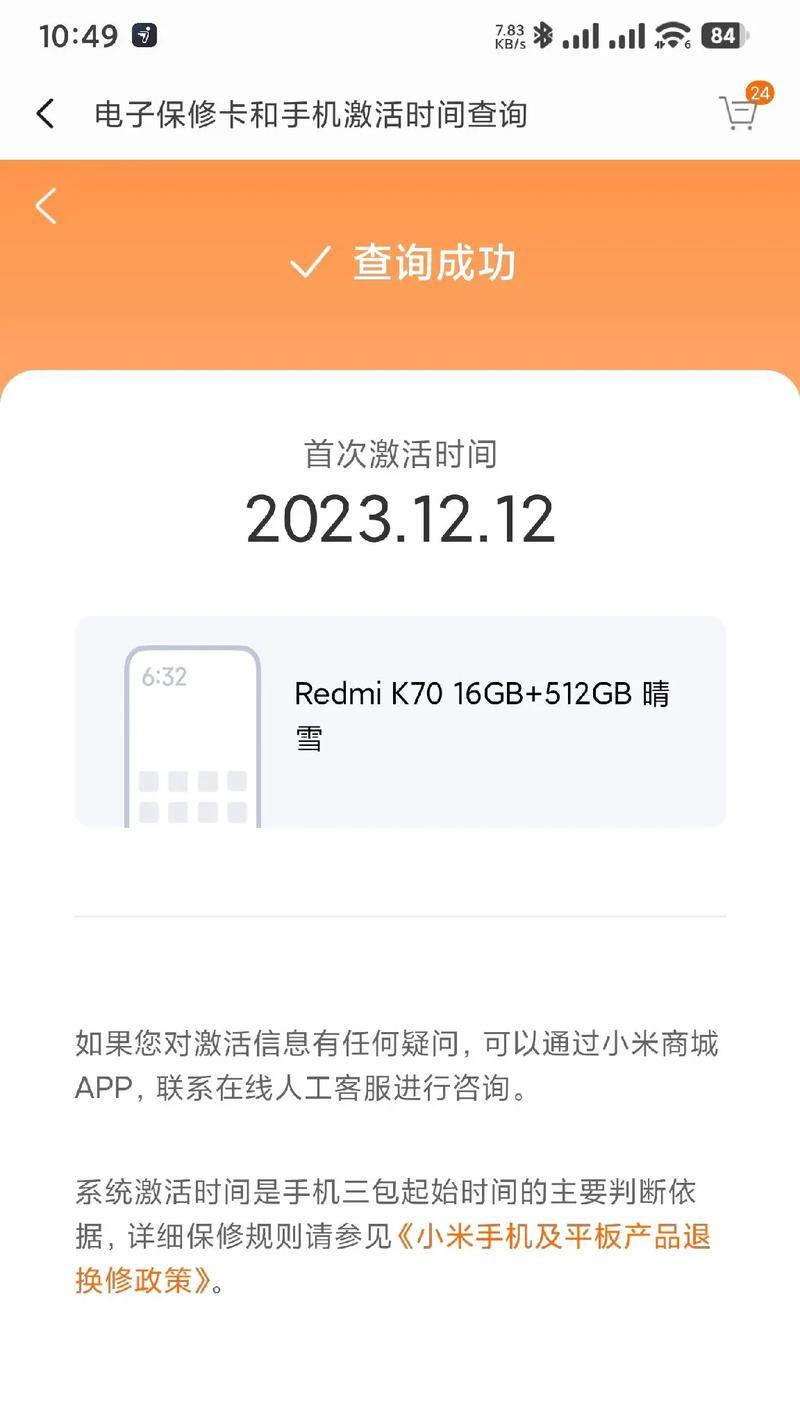Tap the white back arrow on orange banner
This screenshot has height=1422, width=800.
pos(46,206)
